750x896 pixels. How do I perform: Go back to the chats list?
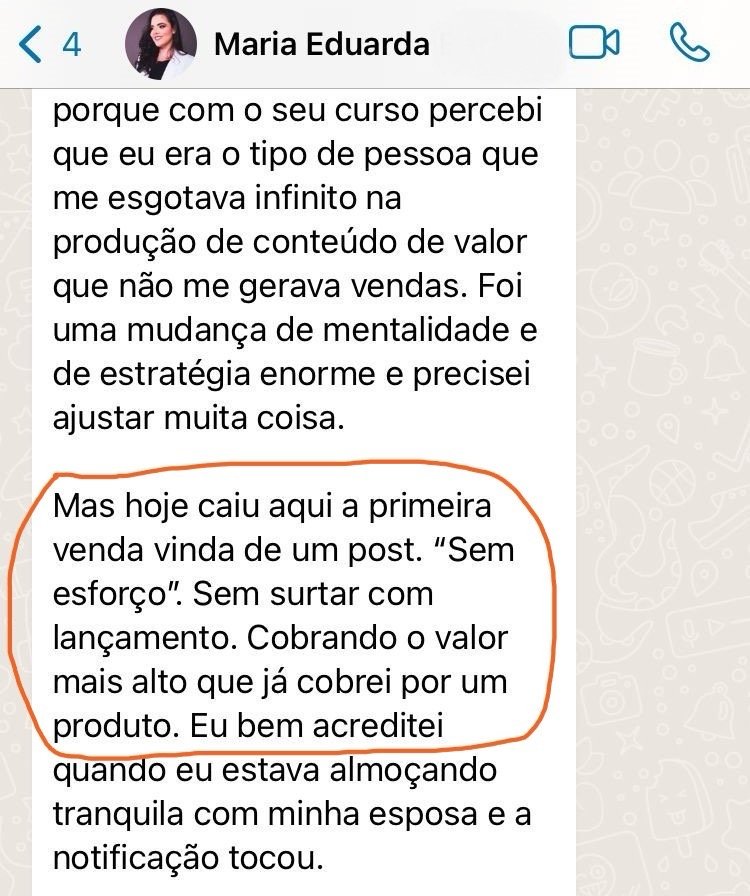pyautogui.click(x=48, y=45)
